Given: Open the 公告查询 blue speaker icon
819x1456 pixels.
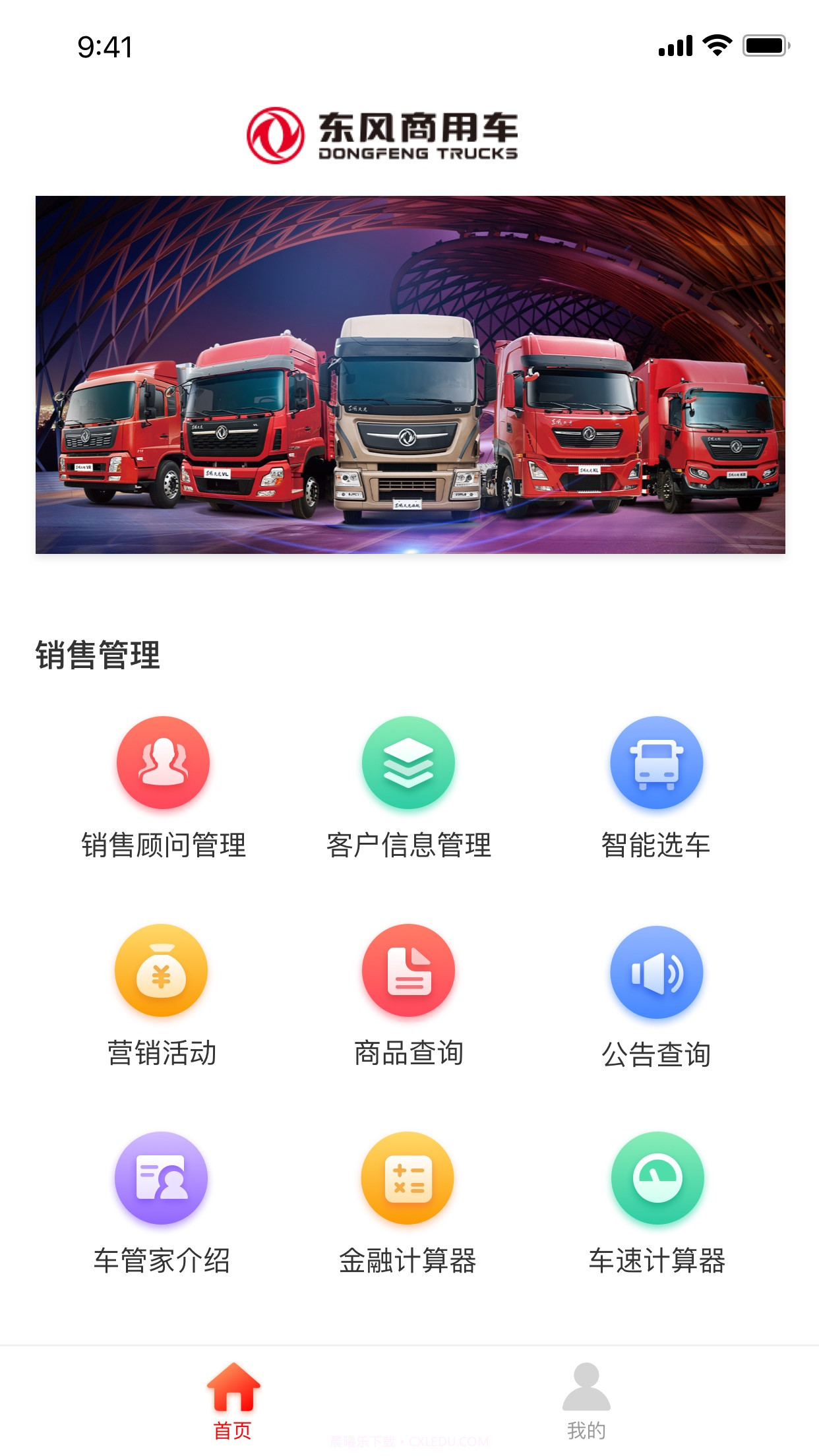Looking at the screenshot, I should [657, 971].
